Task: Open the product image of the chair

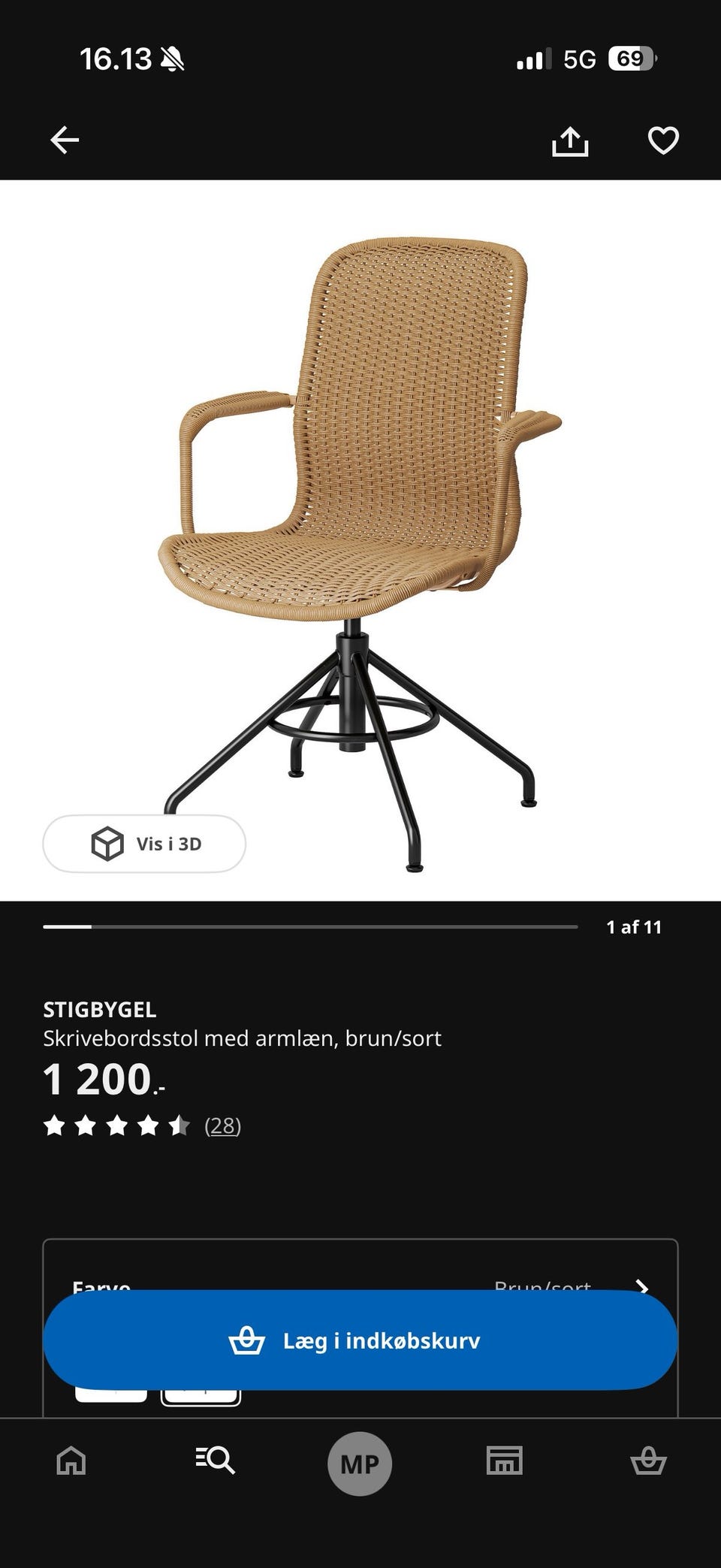Action: click(360, 539)
